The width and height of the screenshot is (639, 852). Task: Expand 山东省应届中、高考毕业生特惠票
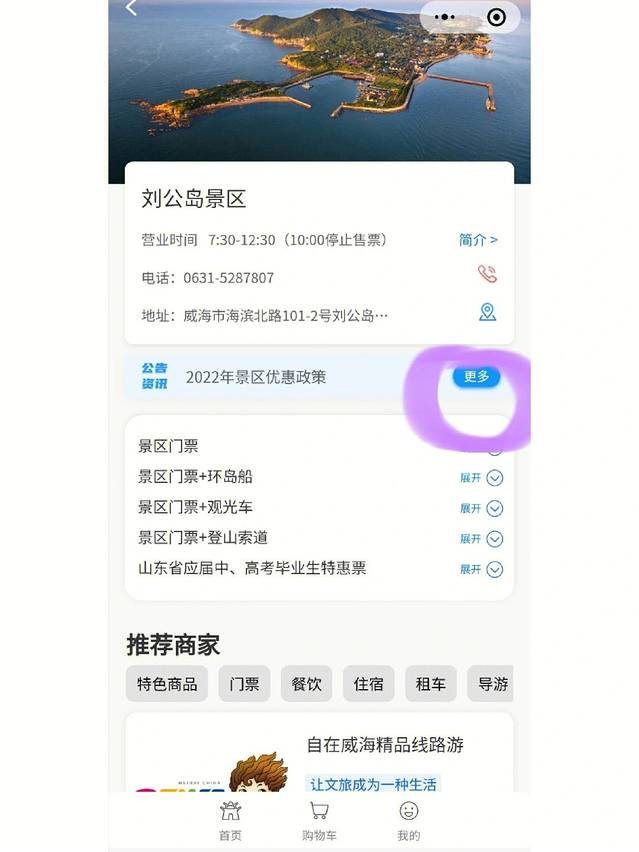(x=482, y=569)
